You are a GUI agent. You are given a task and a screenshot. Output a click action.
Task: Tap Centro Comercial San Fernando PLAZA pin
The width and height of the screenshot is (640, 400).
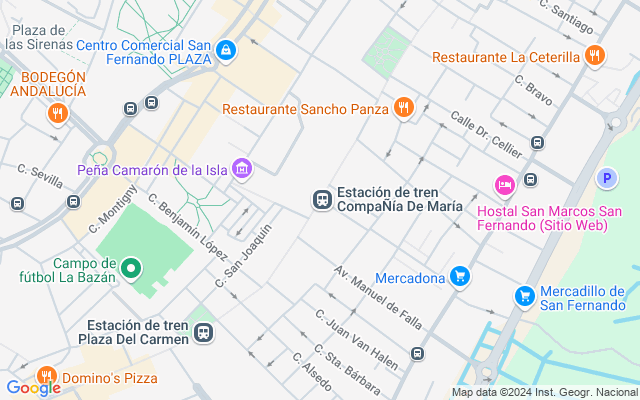coord(227,50)
